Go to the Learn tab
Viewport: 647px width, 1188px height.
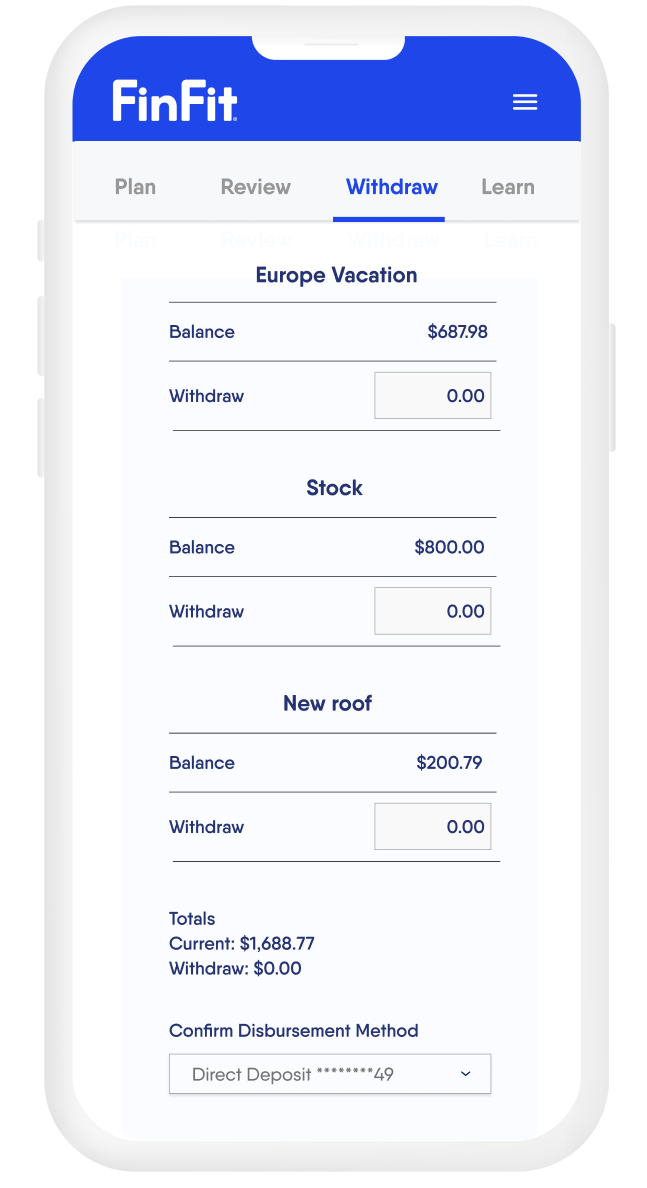pyautogui.click(x=508, y=186)
